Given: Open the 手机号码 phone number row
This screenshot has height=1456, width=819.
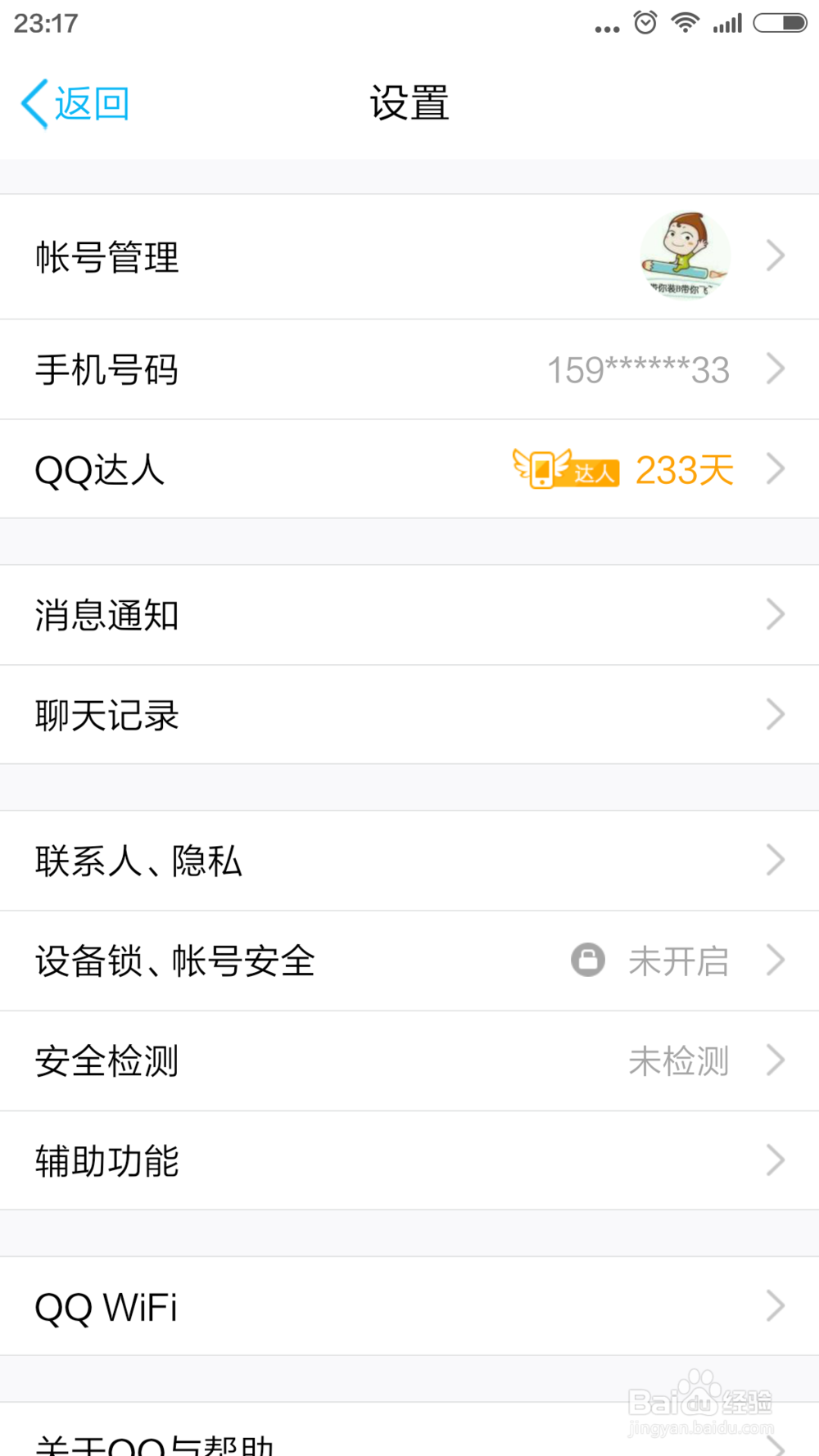Looking at the screenshot, I should pyautogui.click(x=409, y=369).
